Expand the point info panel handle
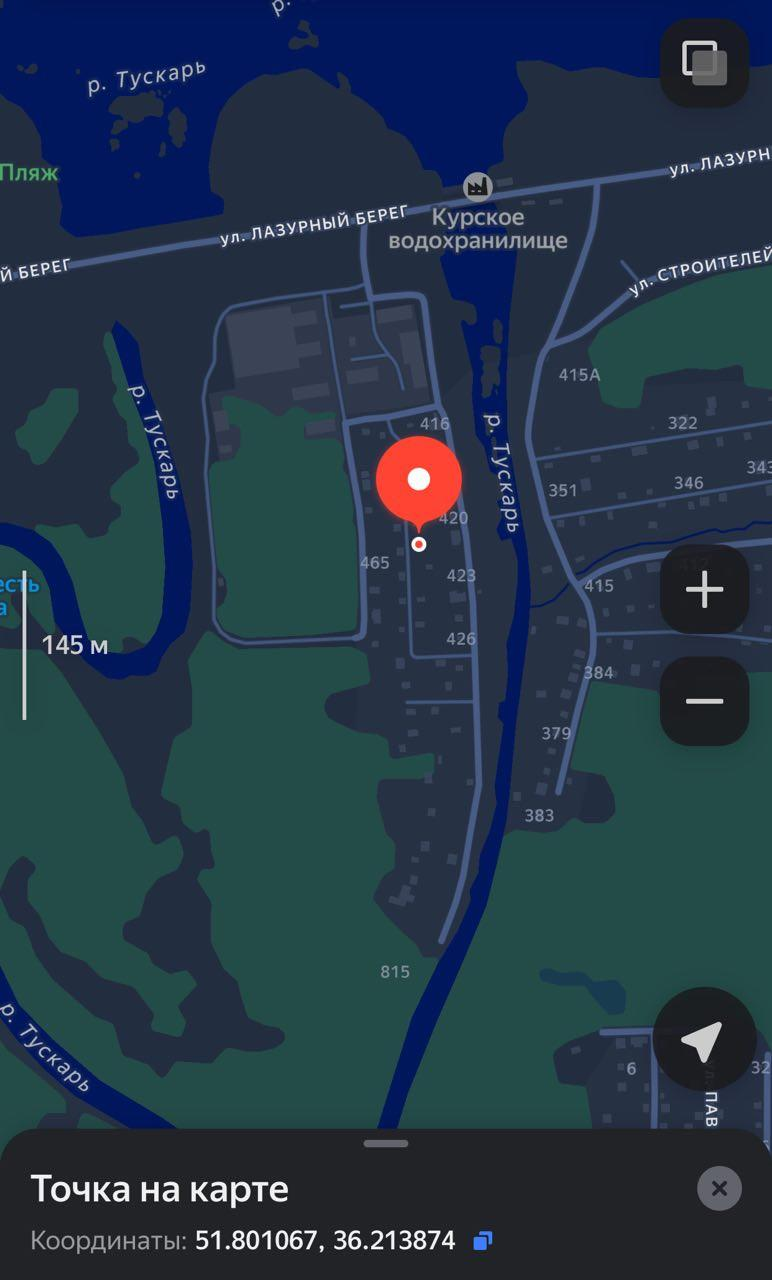 (386, 1143)
